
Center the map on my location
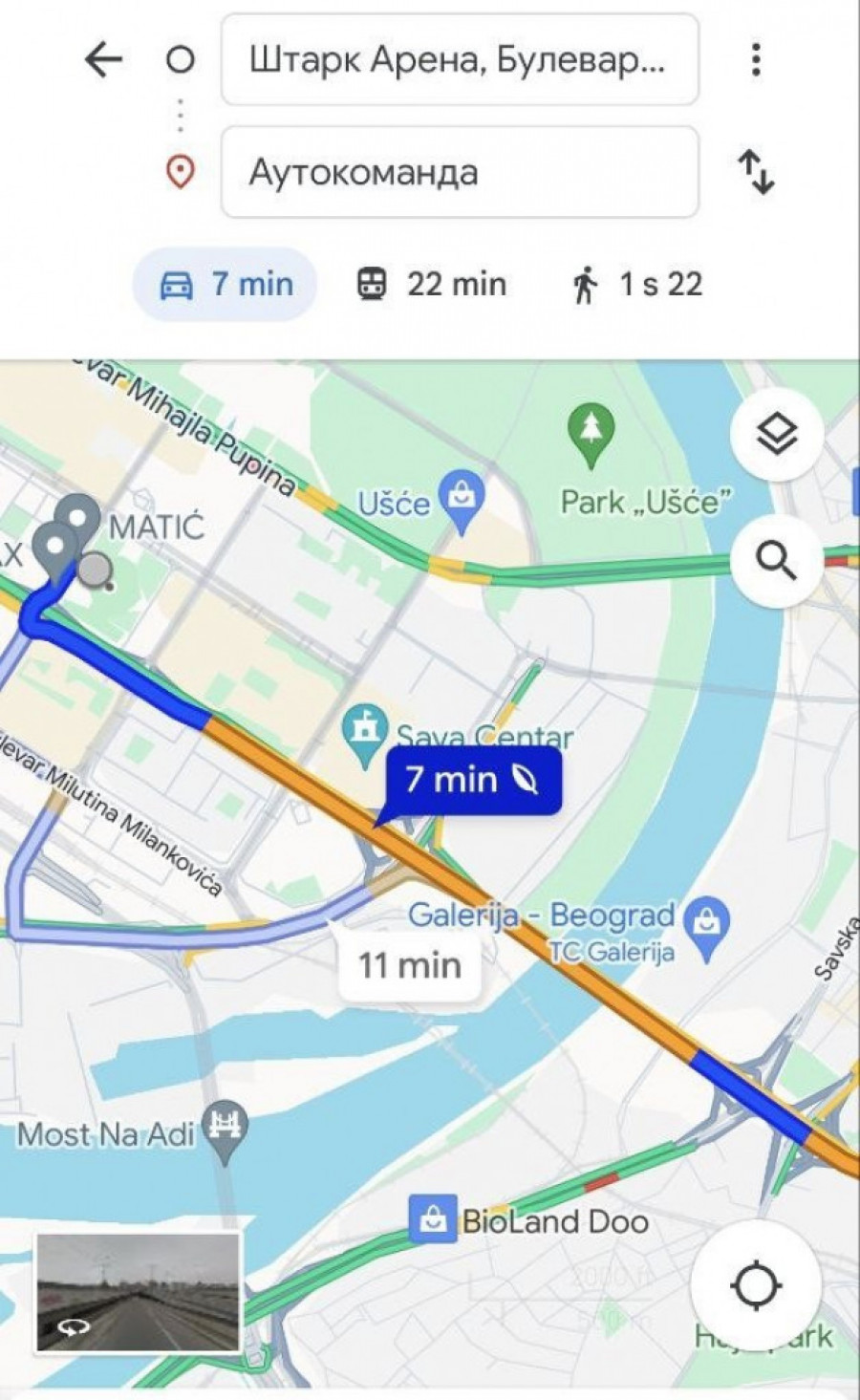tap(756, 1284)
